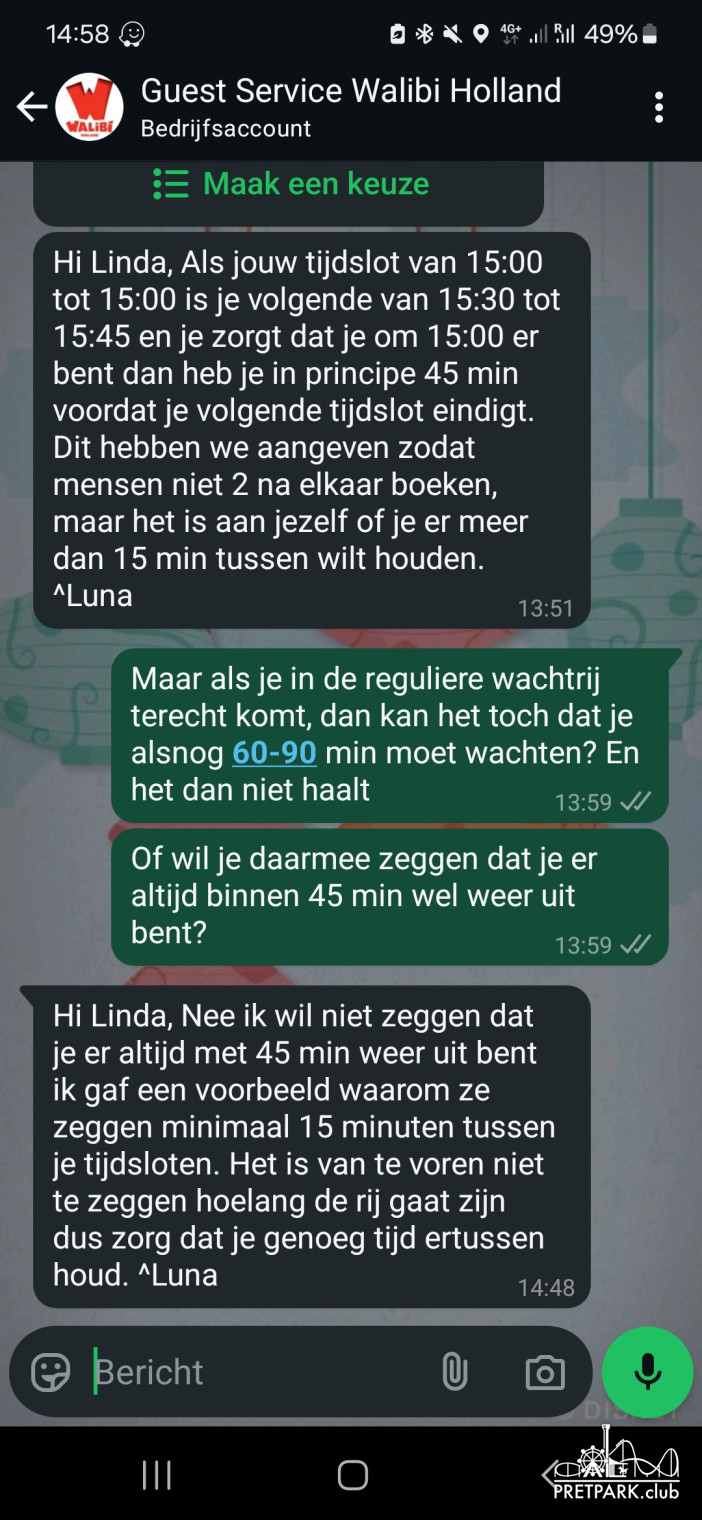Show recent apps

157,1474
